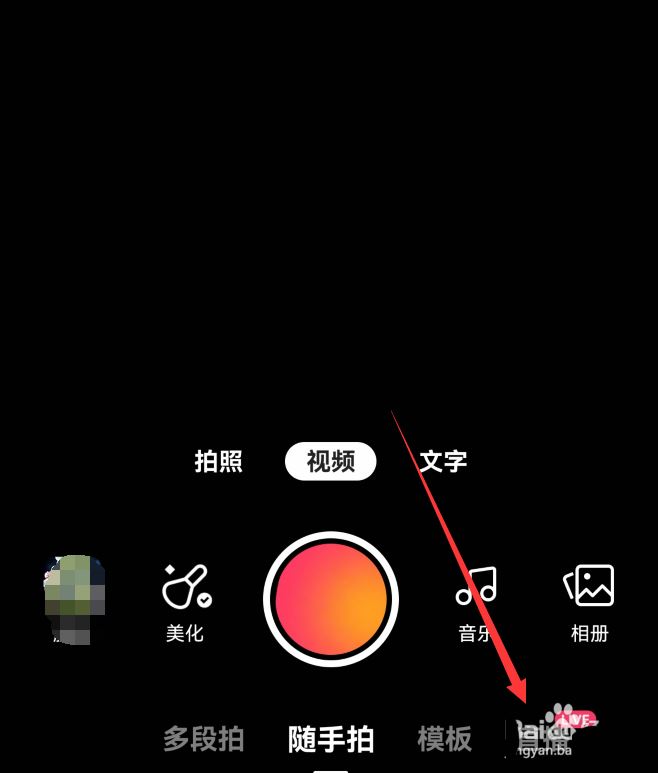Choose background music via 音乐
The width and height of the screenshot is (658, 773).
476,602
